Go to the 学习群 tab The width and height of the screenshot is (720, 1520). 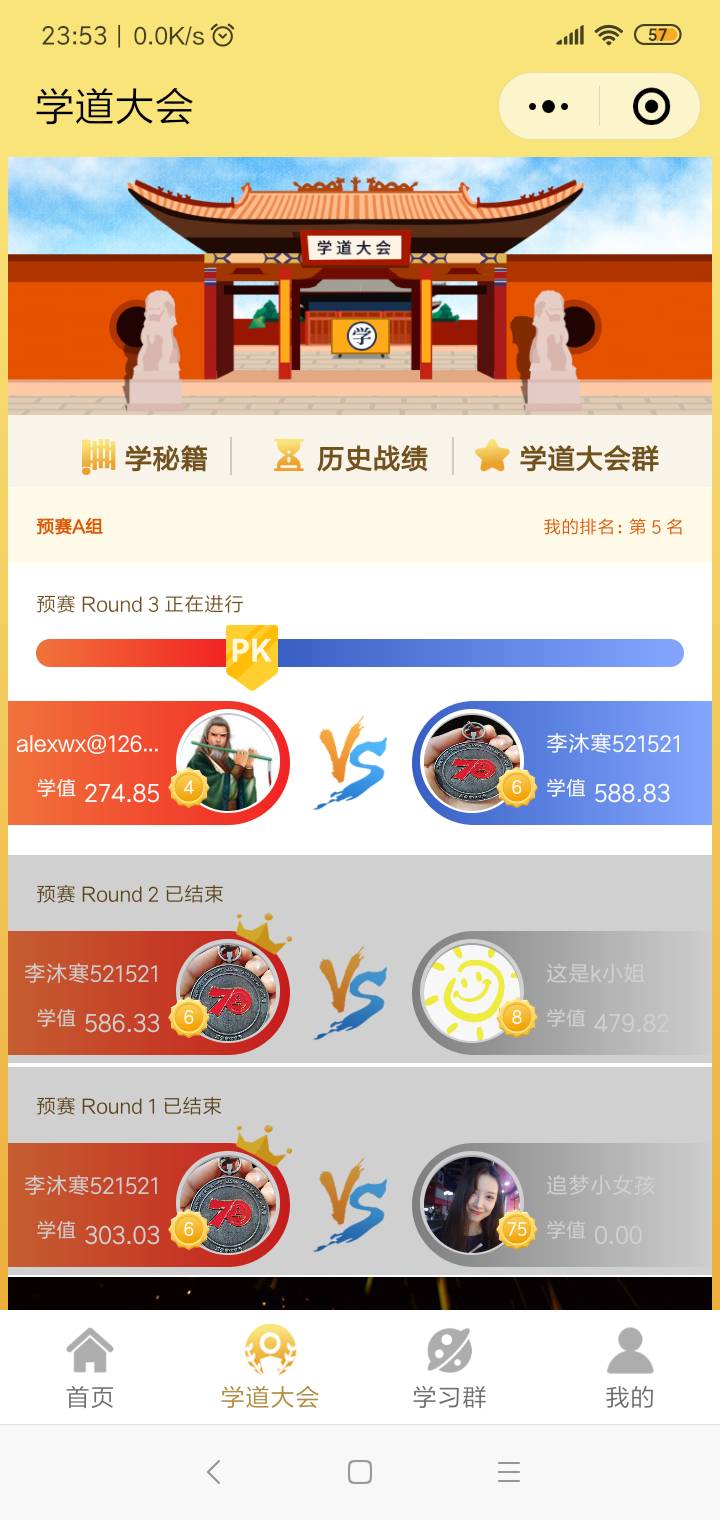click(450, 1368)
